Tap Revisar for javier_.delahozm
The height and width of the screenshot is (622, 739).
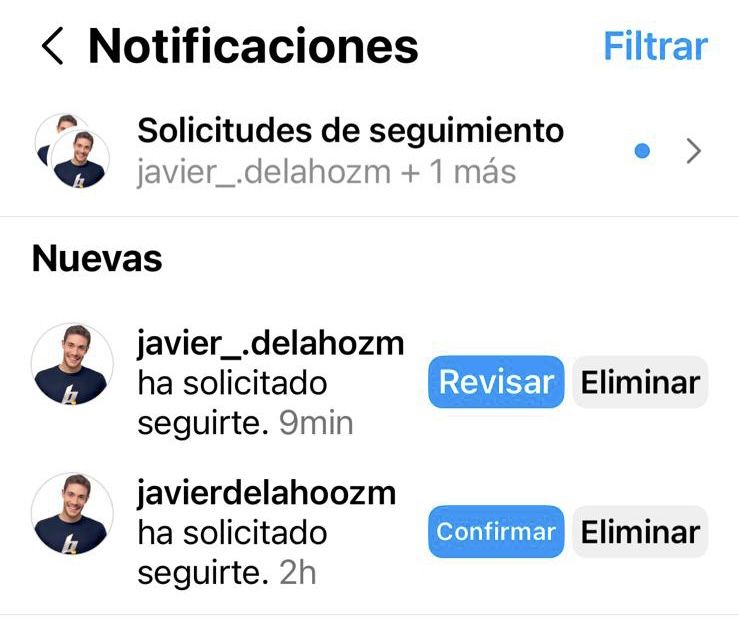tap(496, 382)
